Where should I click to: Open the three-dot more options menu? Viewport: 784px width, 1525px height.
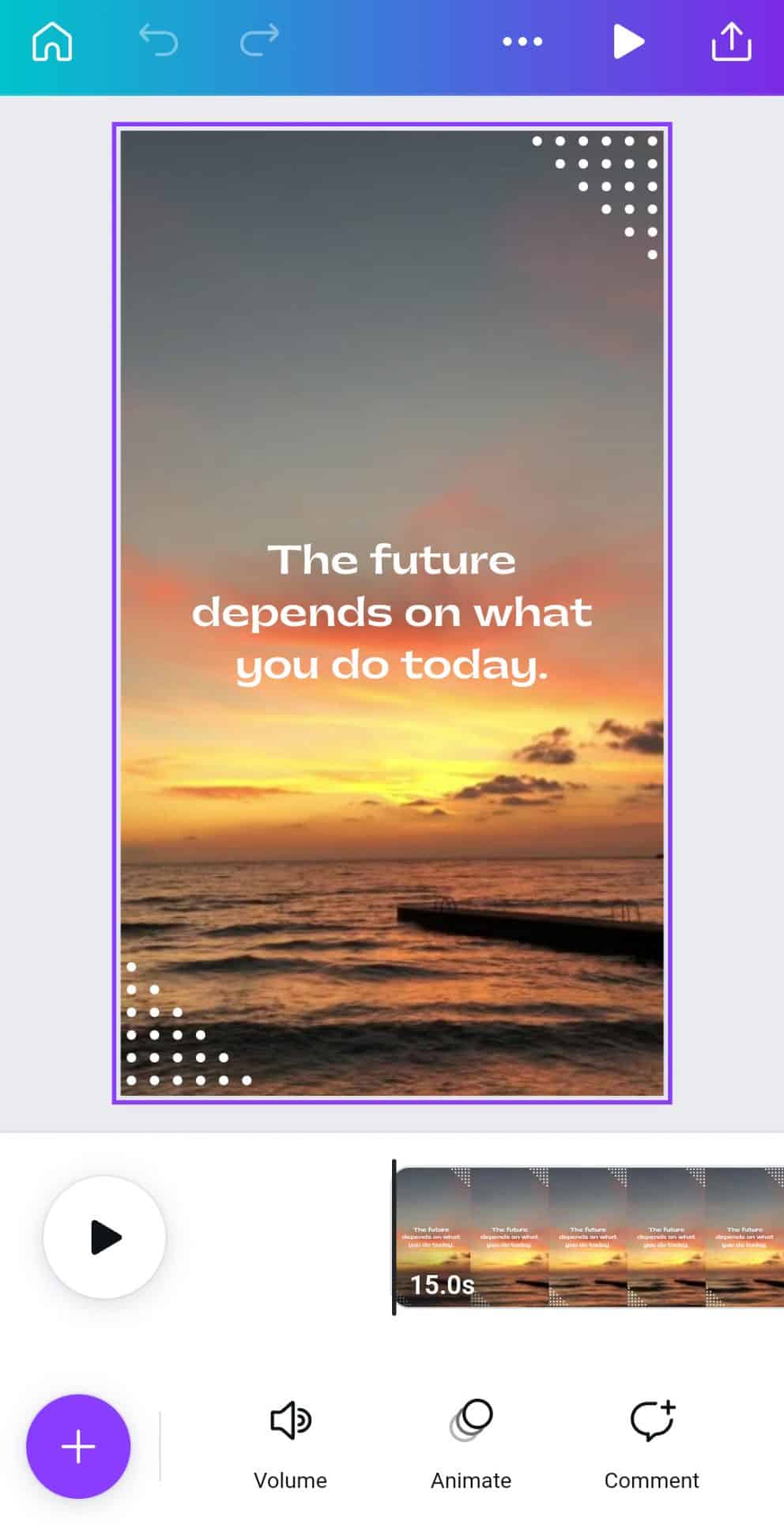(522, 41)
